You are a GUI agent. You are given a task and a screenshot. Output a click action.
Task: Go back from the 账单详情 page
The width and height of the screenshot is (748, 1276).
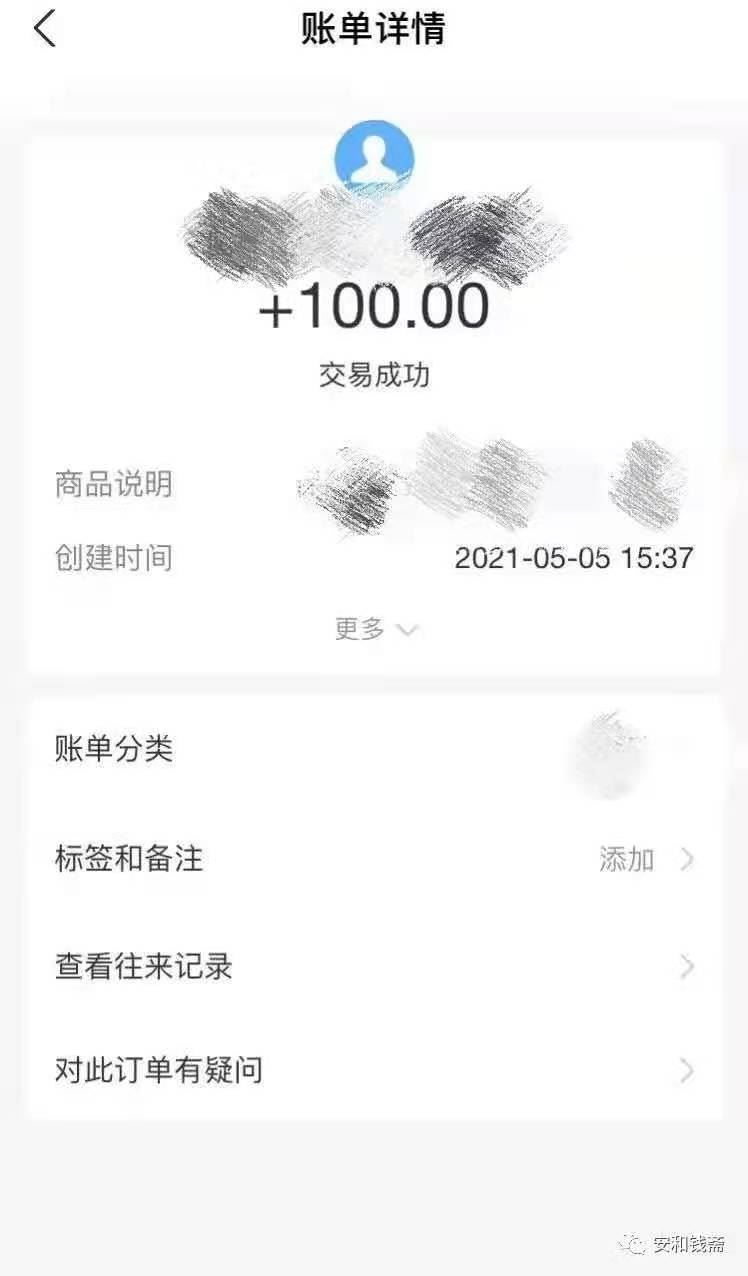(45, 30)
